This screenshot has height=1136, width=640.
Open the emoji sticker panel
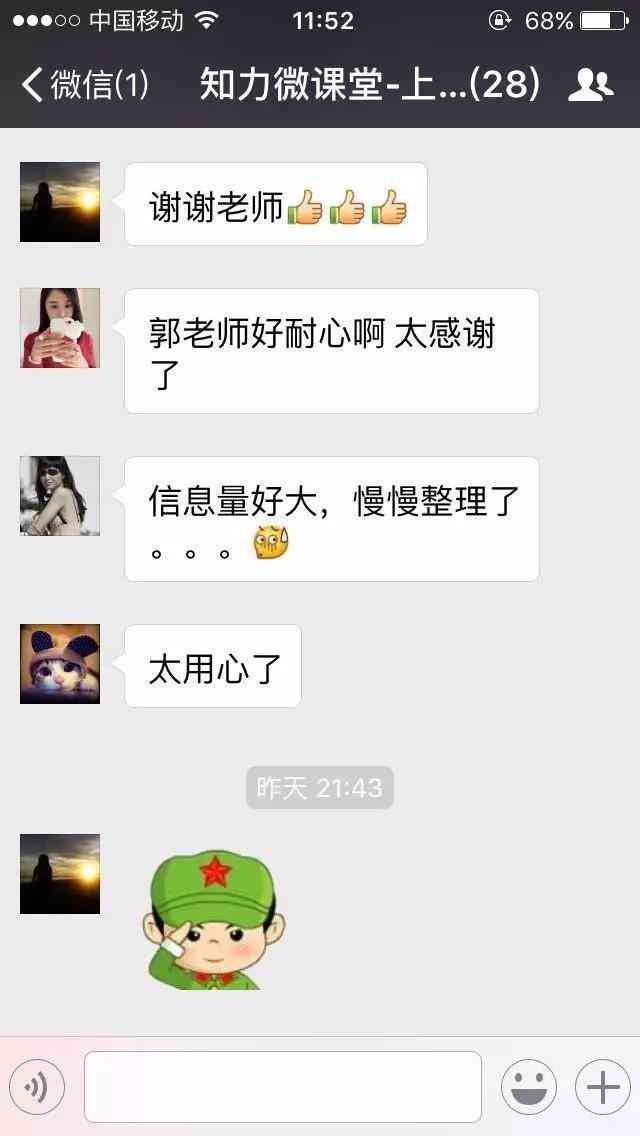tap(528, 1087)
